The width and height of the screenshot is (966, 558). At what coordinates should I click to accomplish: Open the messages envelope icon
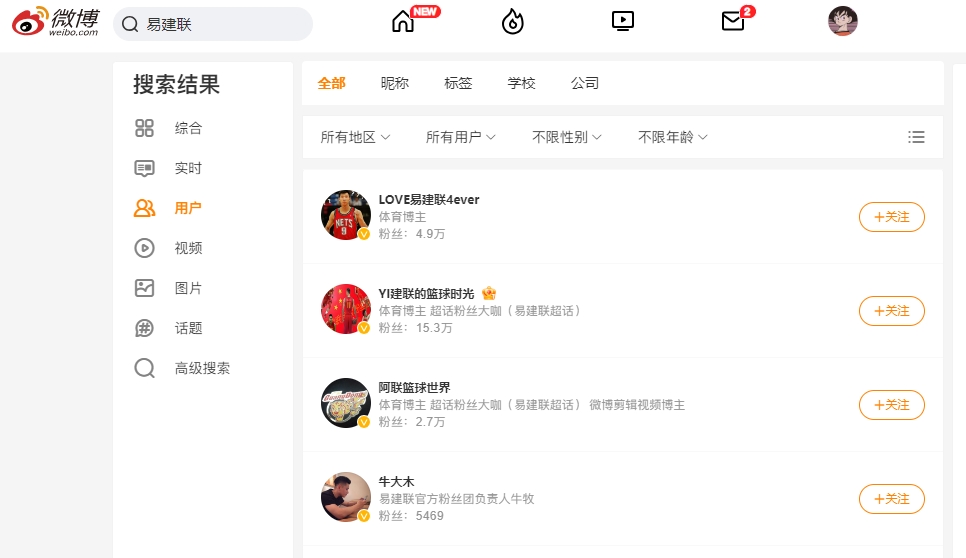(x=733, y=21)
